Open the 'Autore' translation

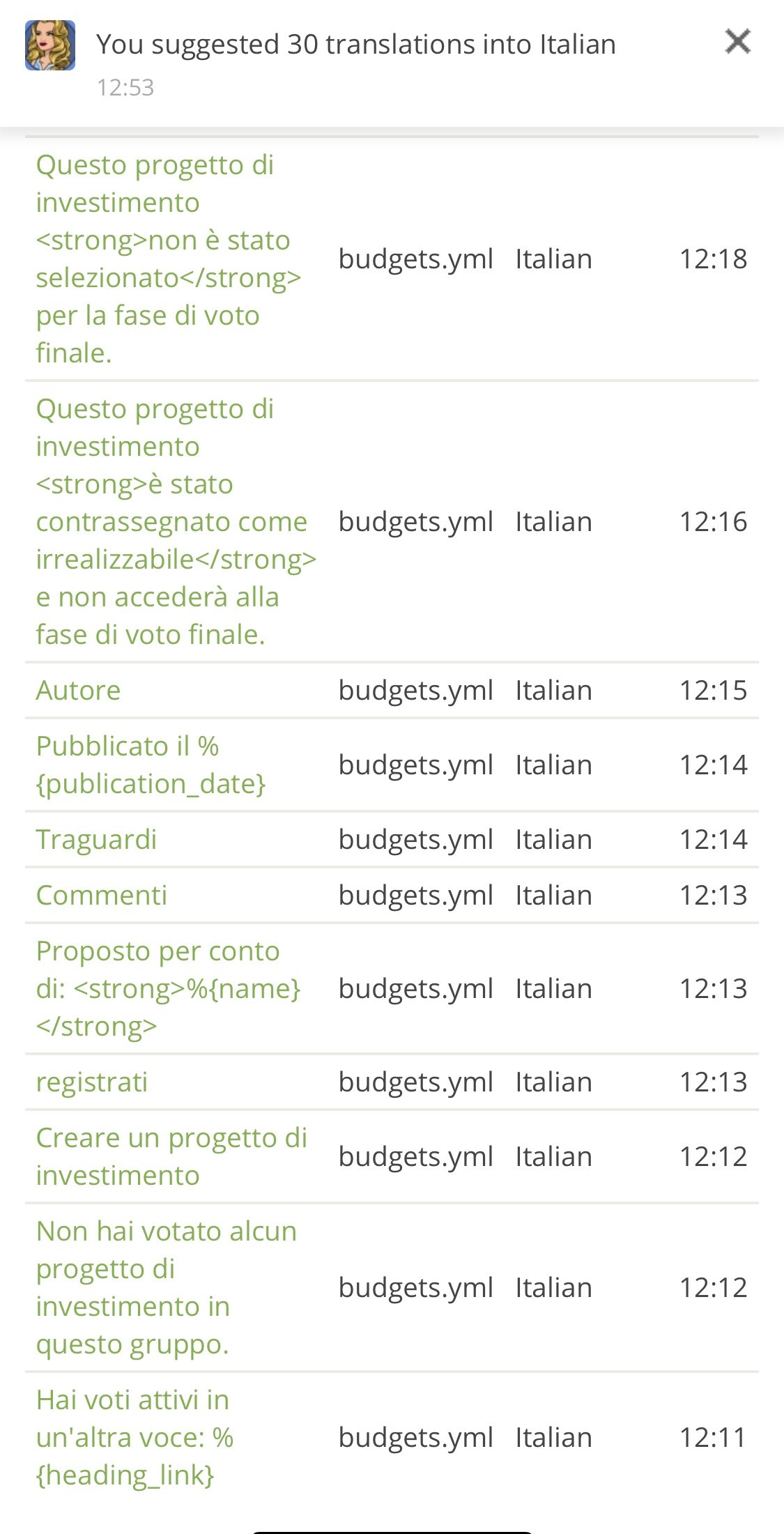[x=78, y=690]
